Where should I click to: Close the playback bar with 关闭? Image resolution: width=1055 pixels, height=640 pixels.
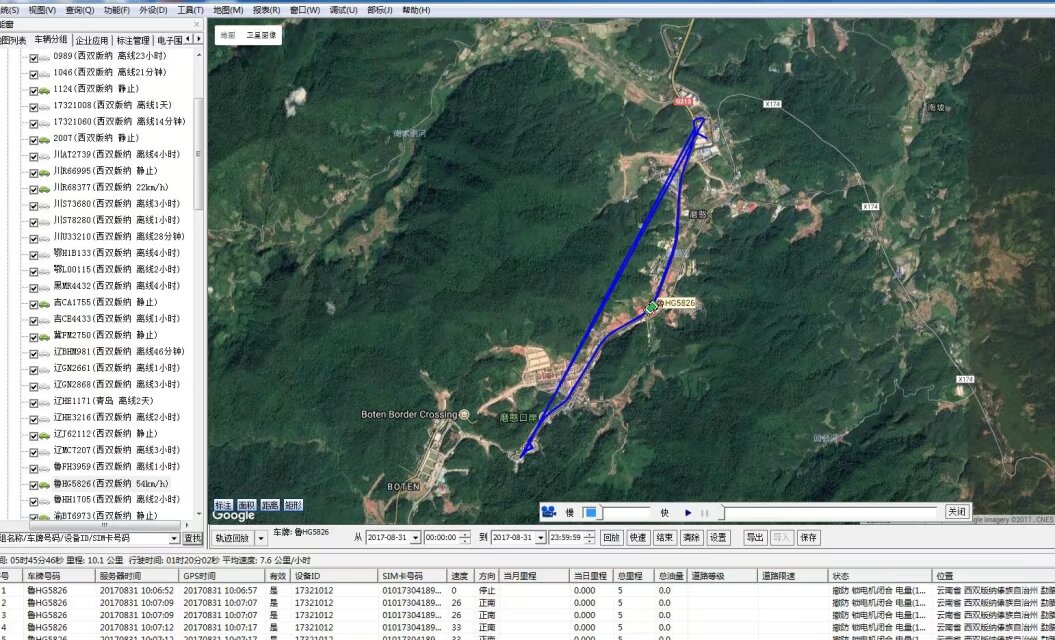[x=957, y=512]
